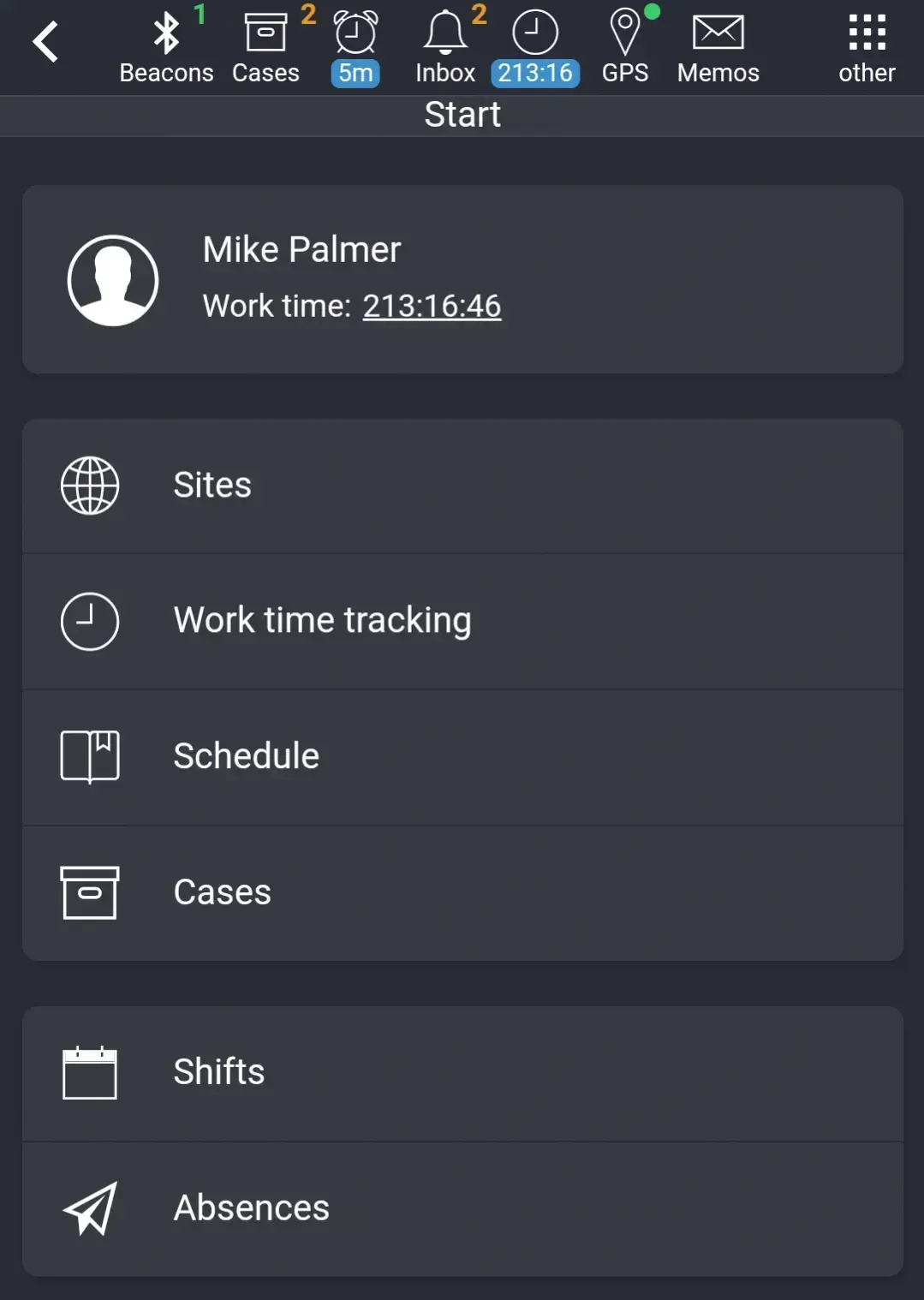Switch to the Start screen header

(x=462, y=115)
